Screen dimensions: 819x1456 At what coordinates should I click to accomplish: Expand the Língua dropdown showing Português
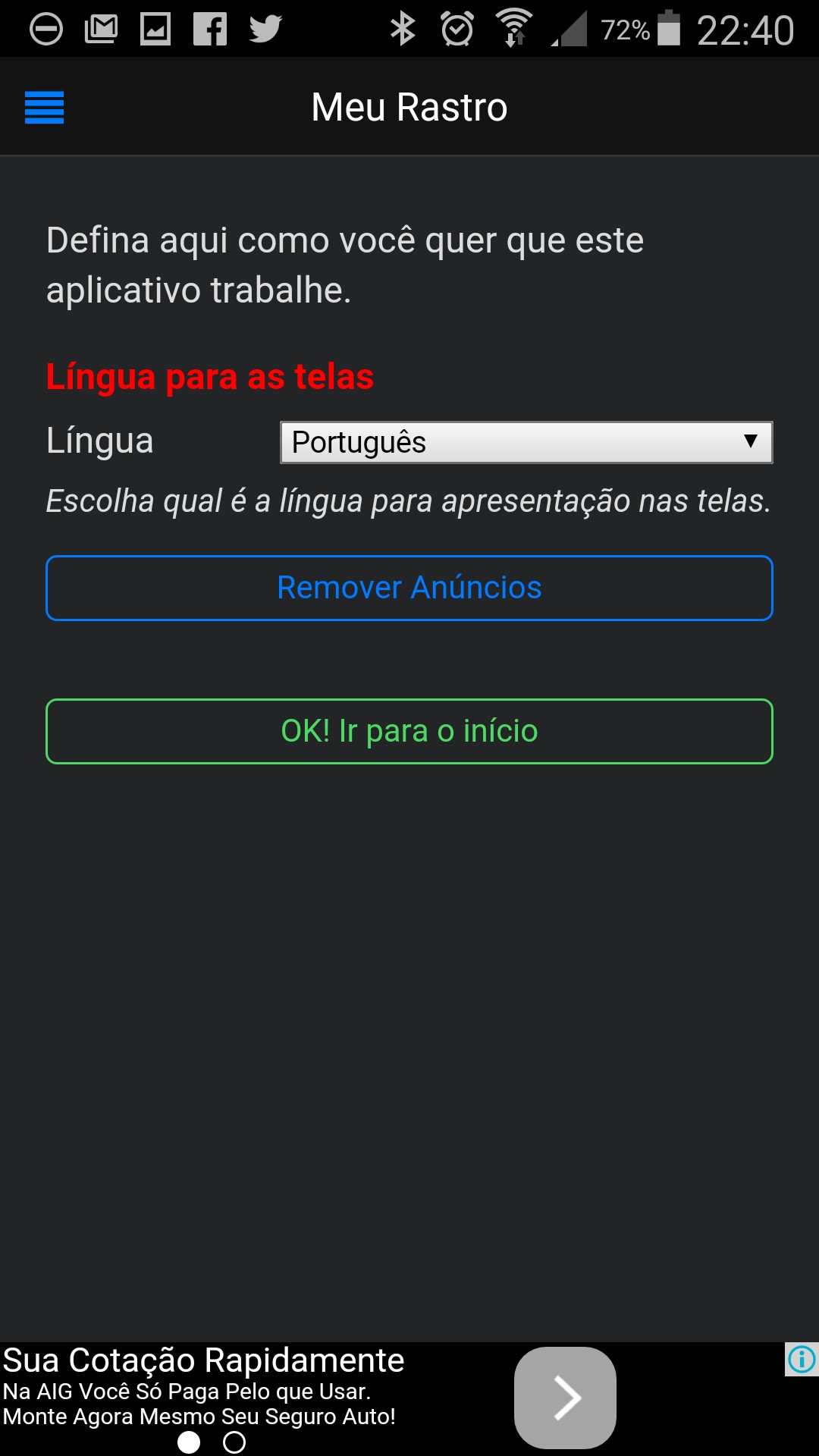[x=526, y=442]
